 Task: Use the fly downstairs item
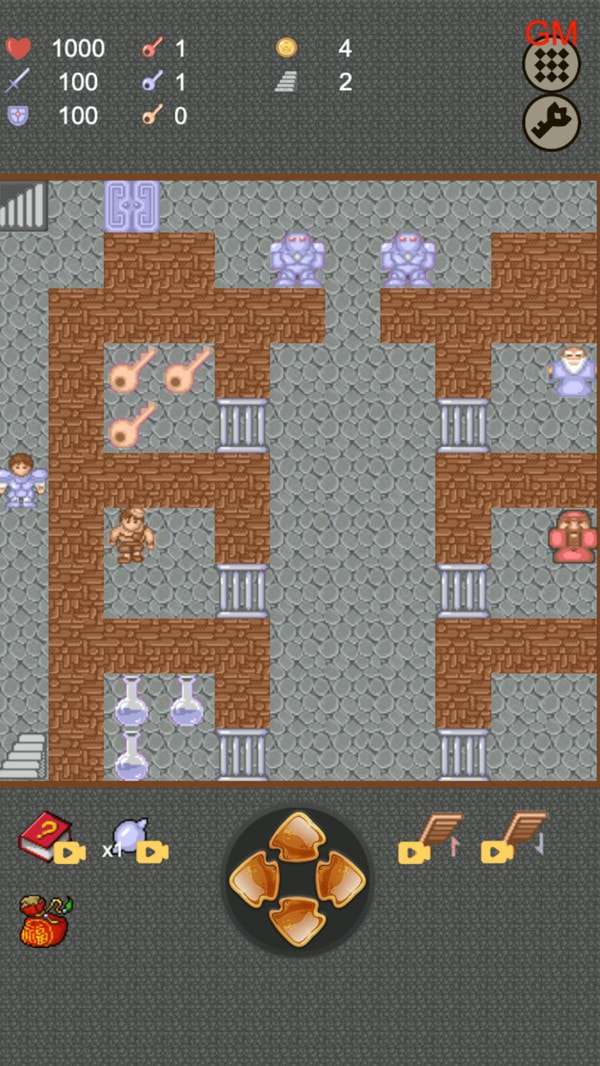click(520, 835)
